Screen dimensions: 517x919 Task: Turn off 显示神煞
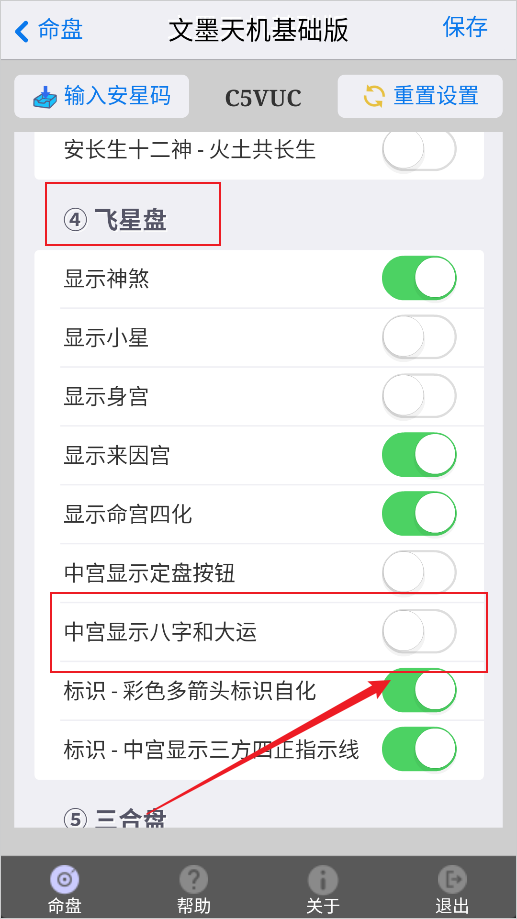click(419, 278)
